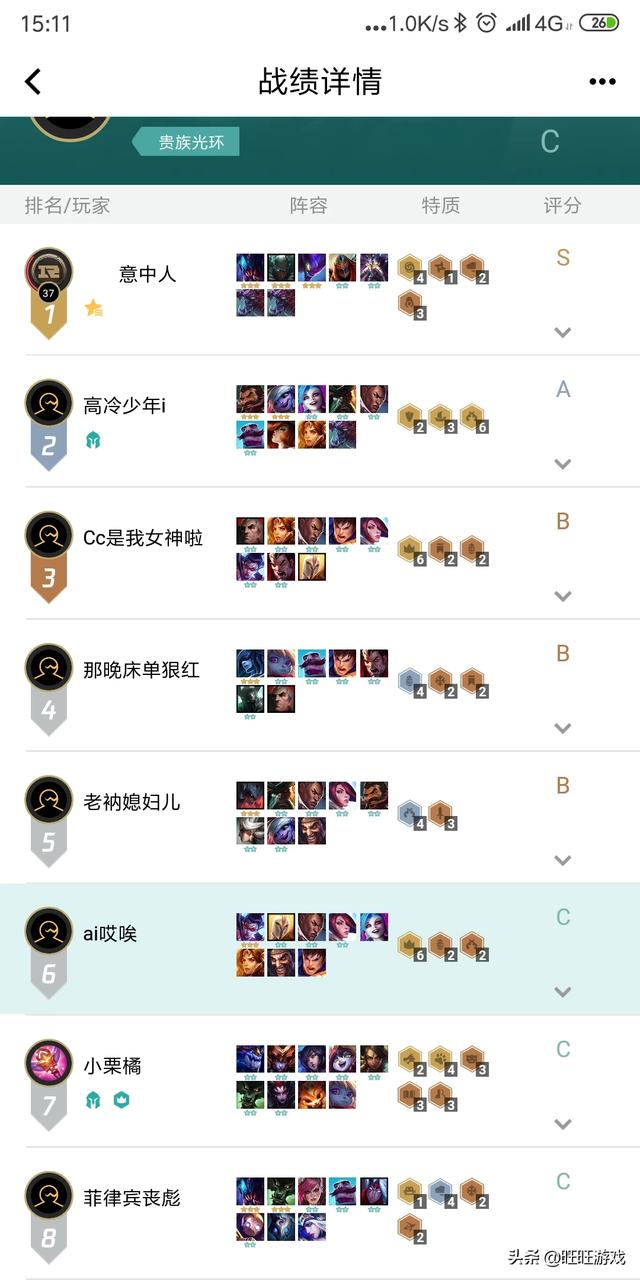Expand details for player 意中人
The image size is (640, 1280).
pos(562,332)
